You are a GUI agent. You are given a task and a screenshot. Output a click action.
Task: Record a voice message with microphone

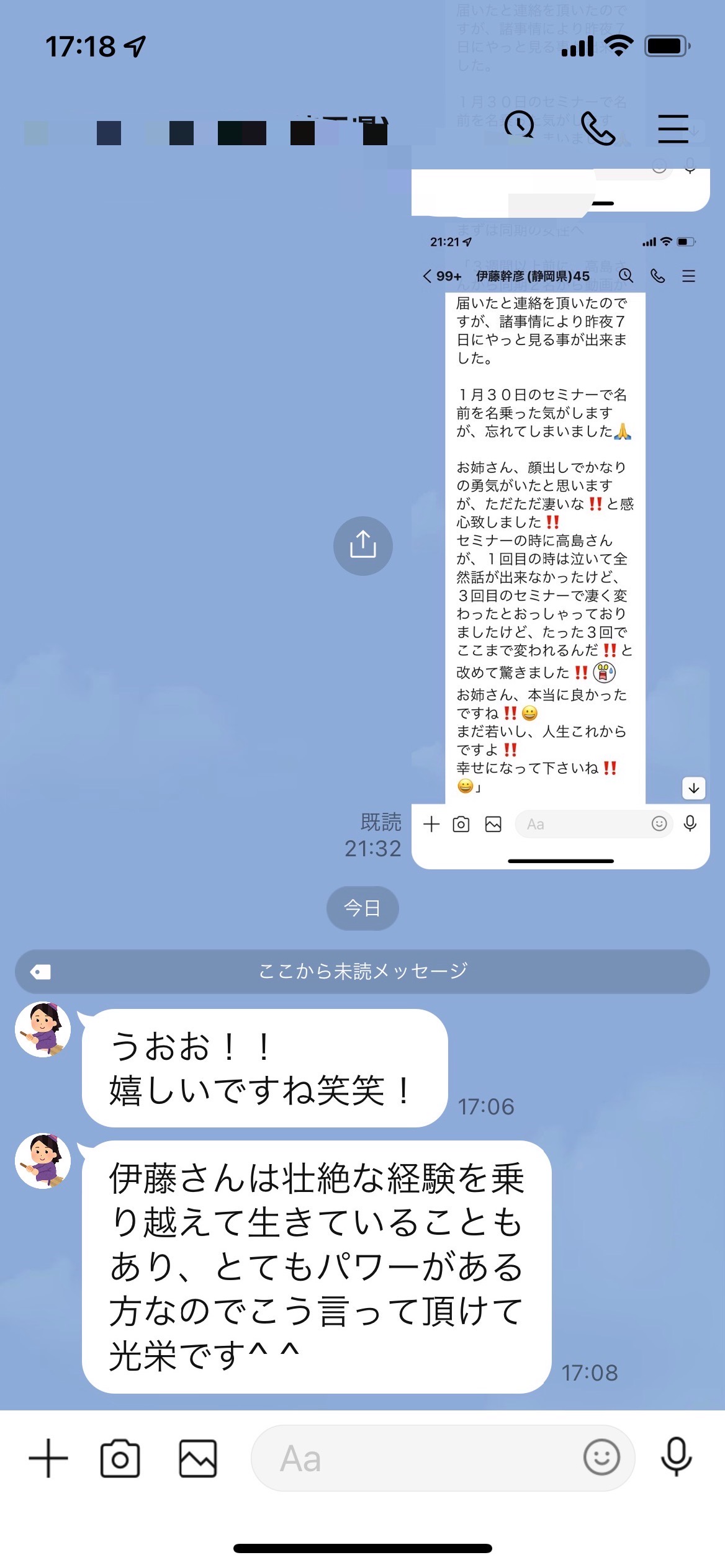(x=676, y=1457)
